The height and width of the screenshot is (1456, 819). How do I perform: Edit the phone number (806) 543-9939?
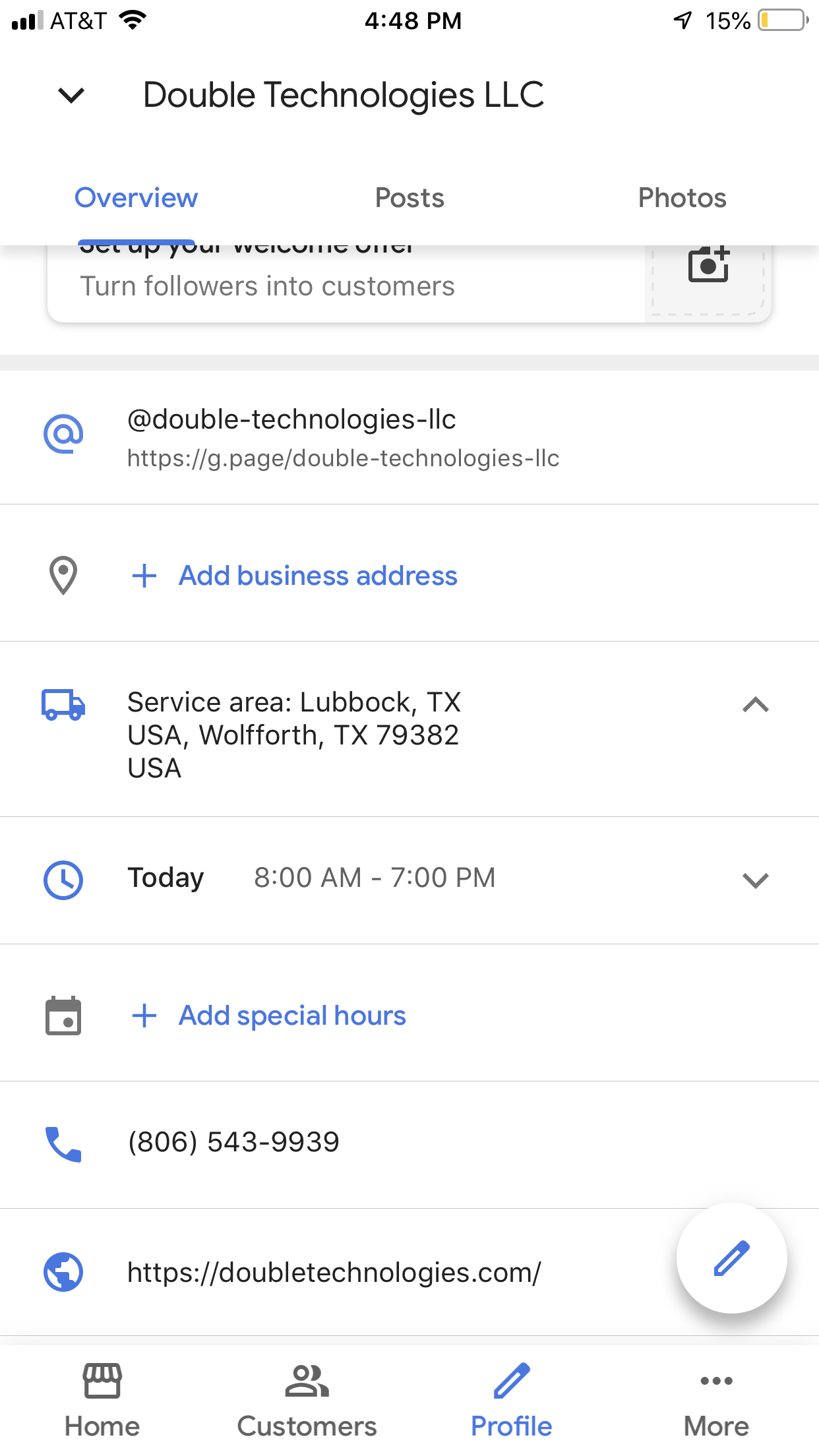coord(233,1142)
